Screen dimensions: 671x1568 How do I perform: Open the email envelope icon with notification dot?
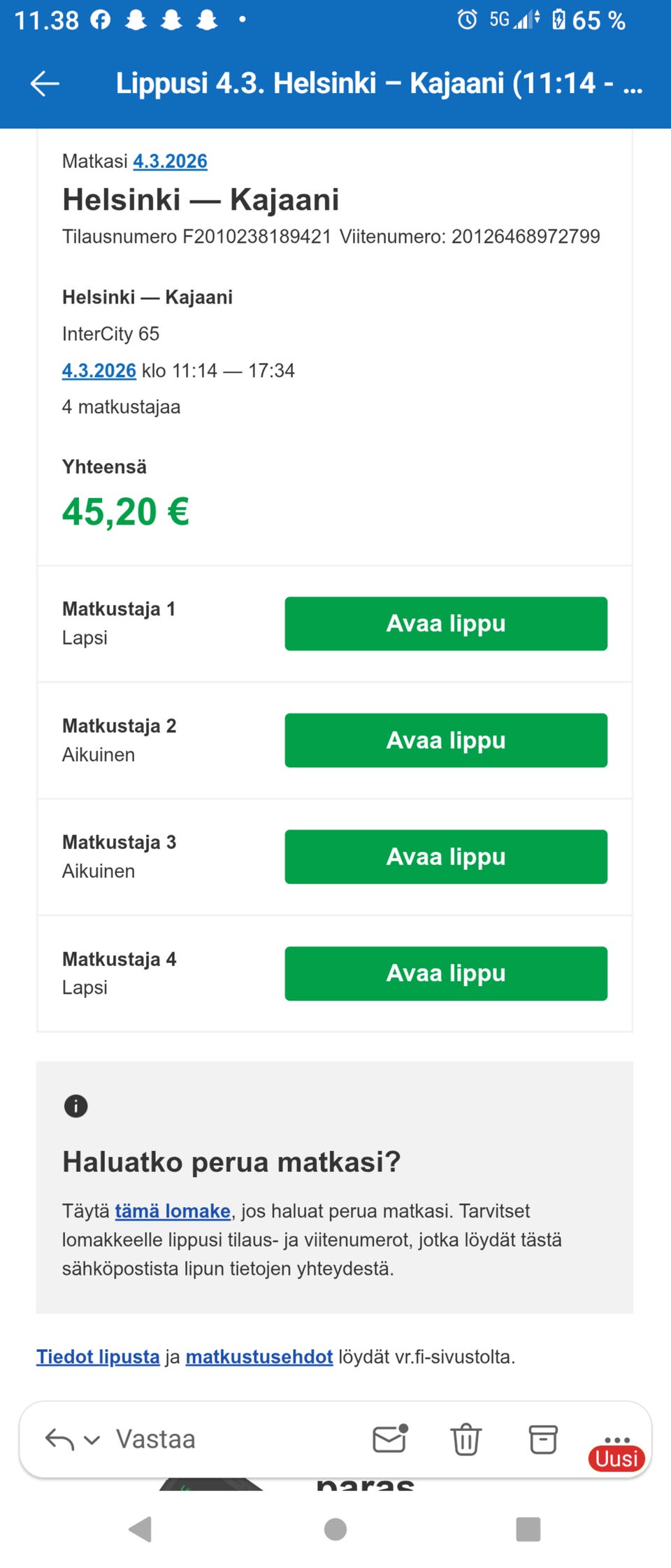390,1439
